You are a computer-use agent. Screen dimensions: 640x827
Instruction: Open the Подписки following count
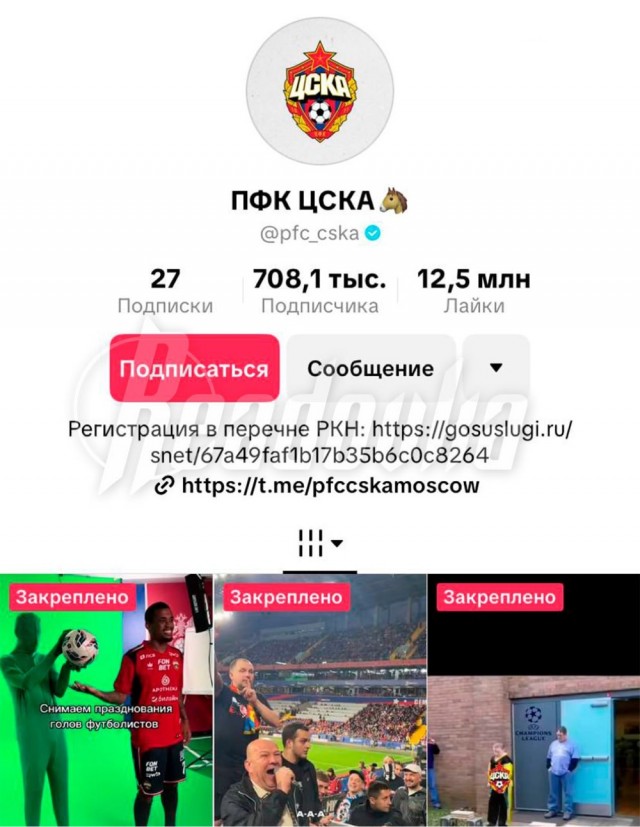pyautogui.click(x=165, y=291)
